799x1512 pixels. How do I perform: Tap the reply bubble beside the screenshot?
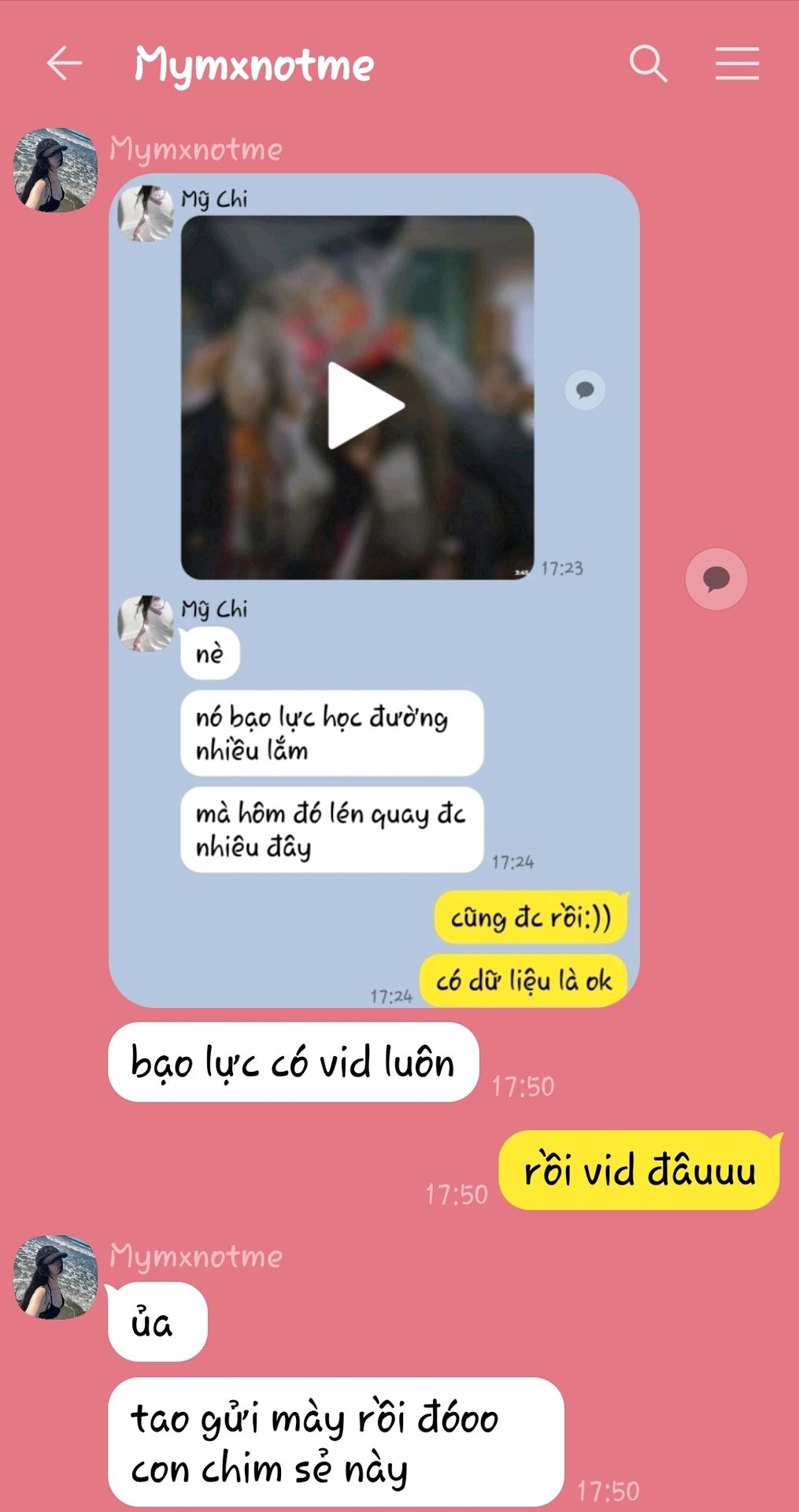[x=716, y=579]
